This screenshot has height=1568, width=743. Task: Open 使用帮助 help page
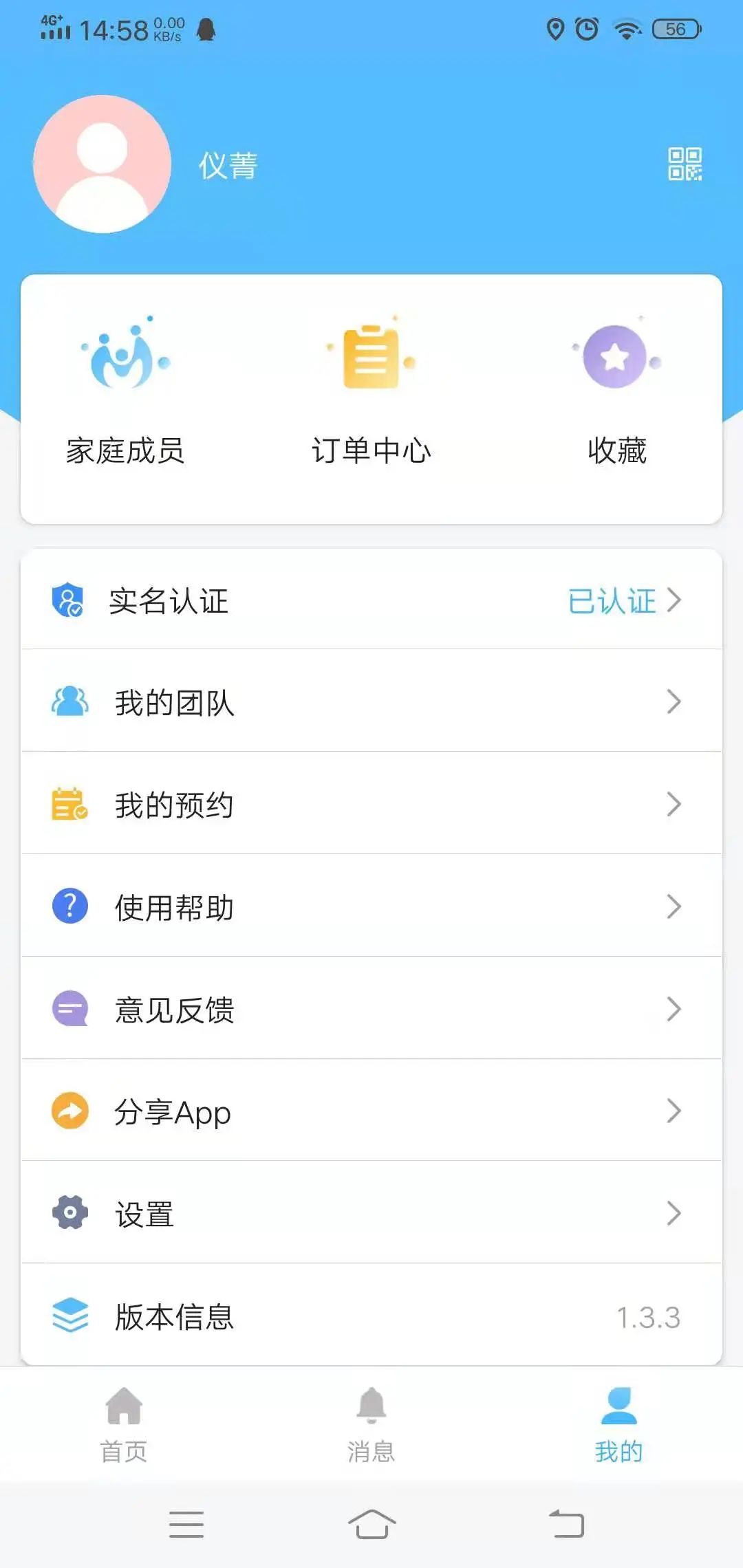371,907
